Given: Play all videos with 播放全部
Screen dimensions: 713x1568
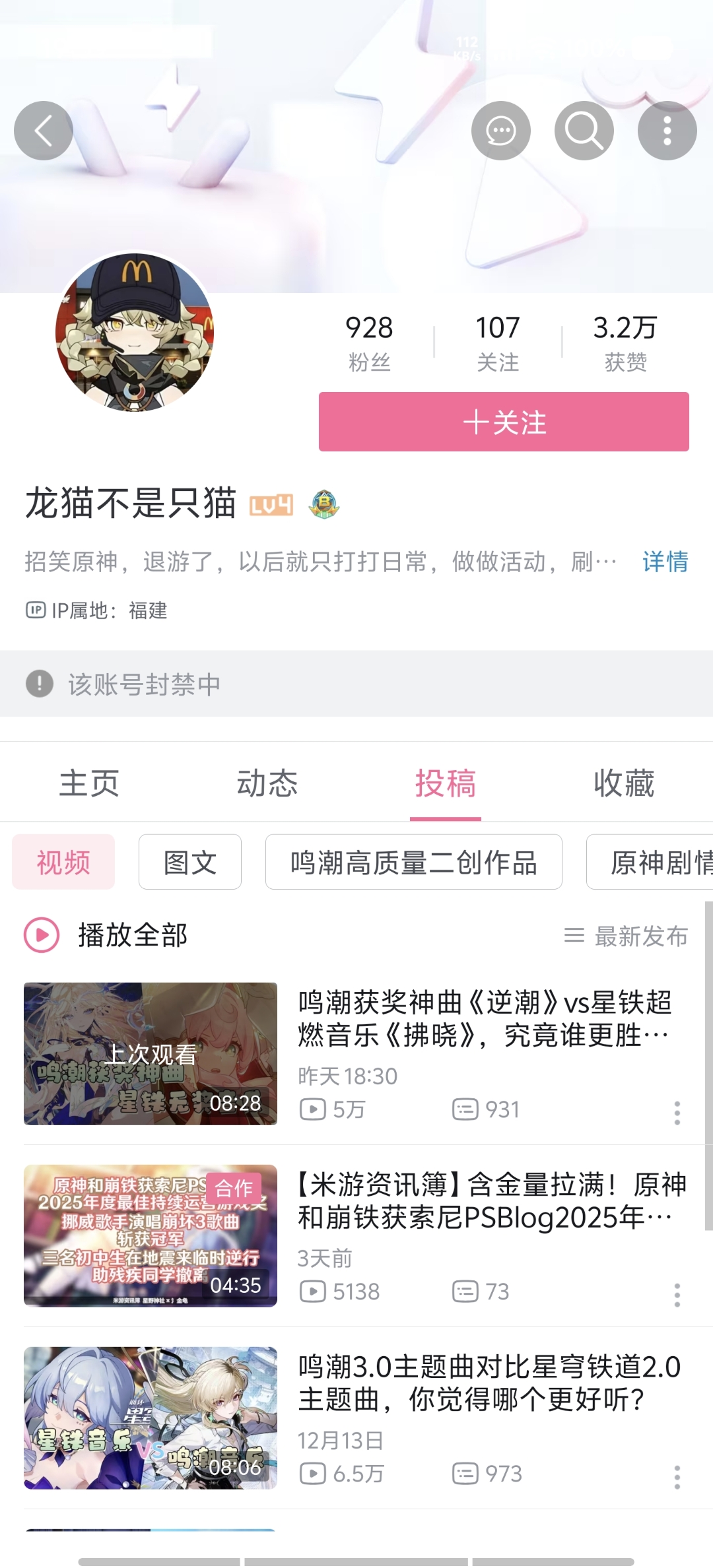Looking at the screenshot, I should coord(106,935).
